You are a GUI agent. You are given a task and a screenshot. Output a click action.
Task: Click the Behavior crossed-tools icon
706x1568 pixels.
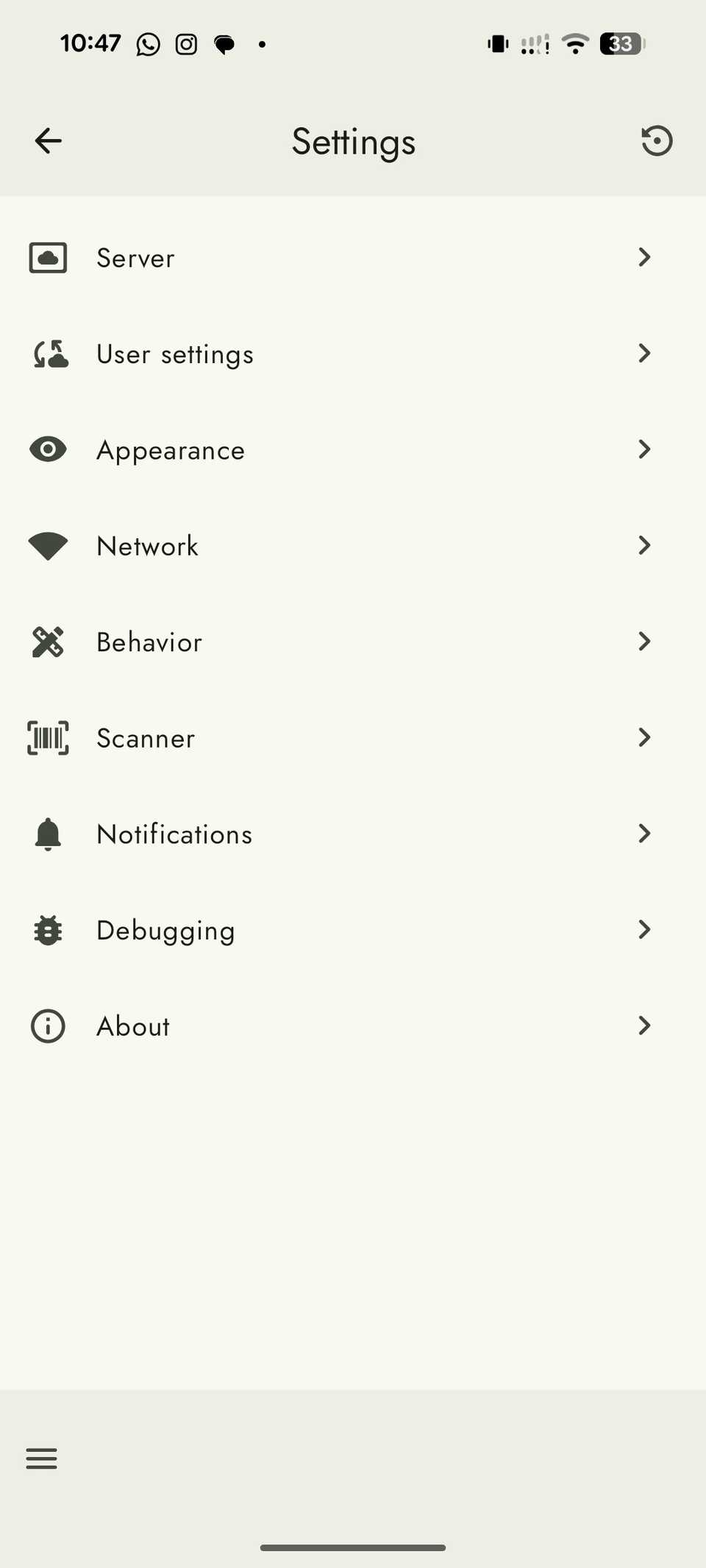(x=48, y=642)
